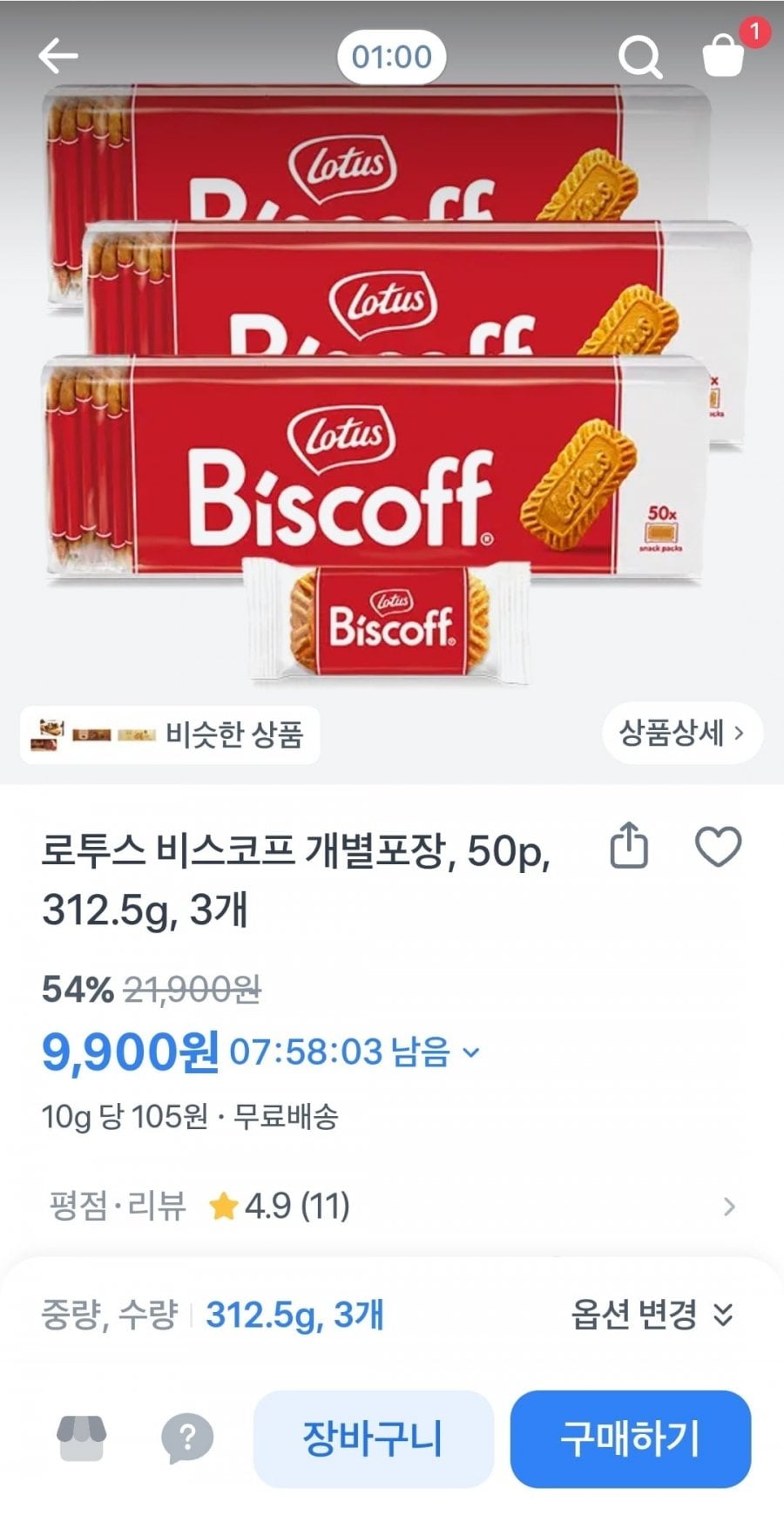Buy now with 구매하기 button

pyautogui.click(x=630, y=1438)
